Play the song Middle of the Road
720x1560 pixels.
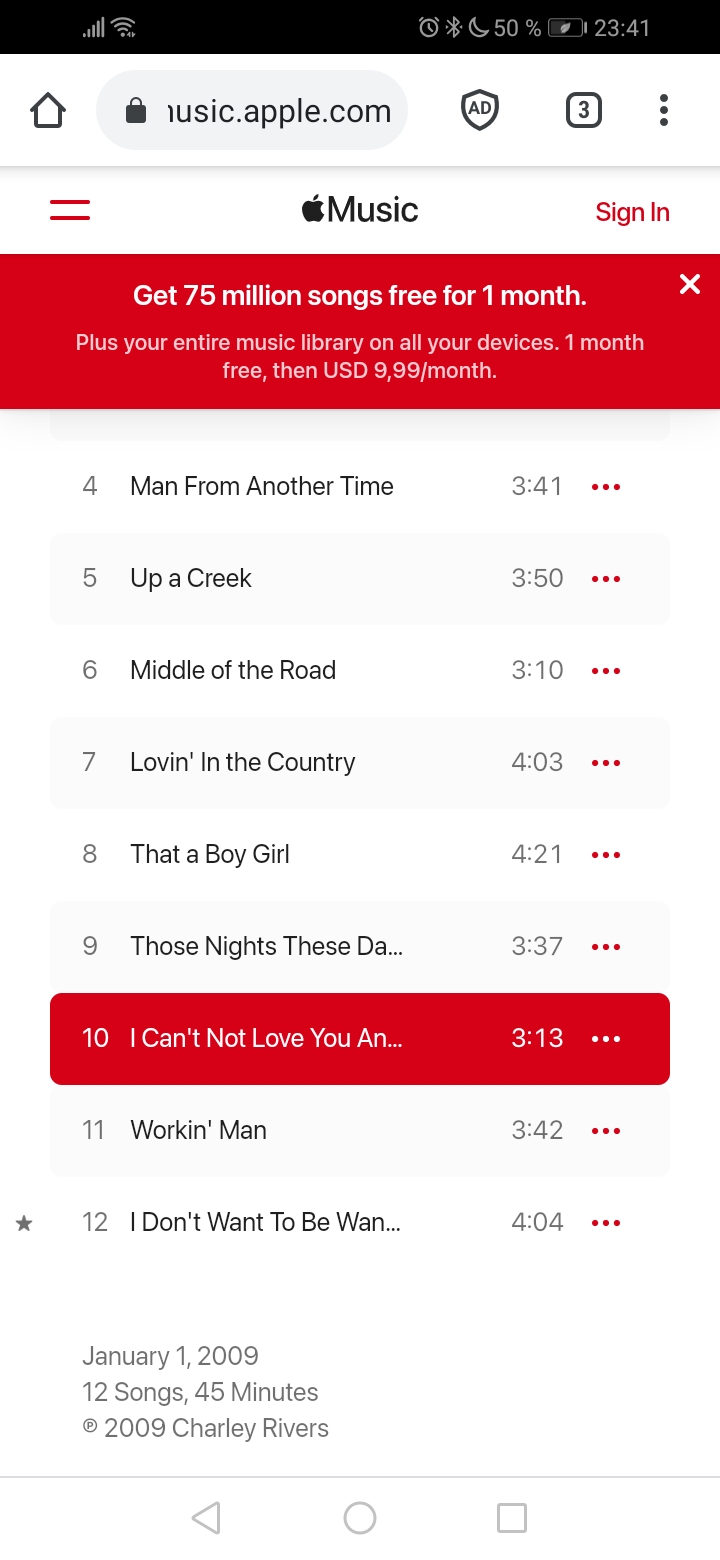coord(233,671)
